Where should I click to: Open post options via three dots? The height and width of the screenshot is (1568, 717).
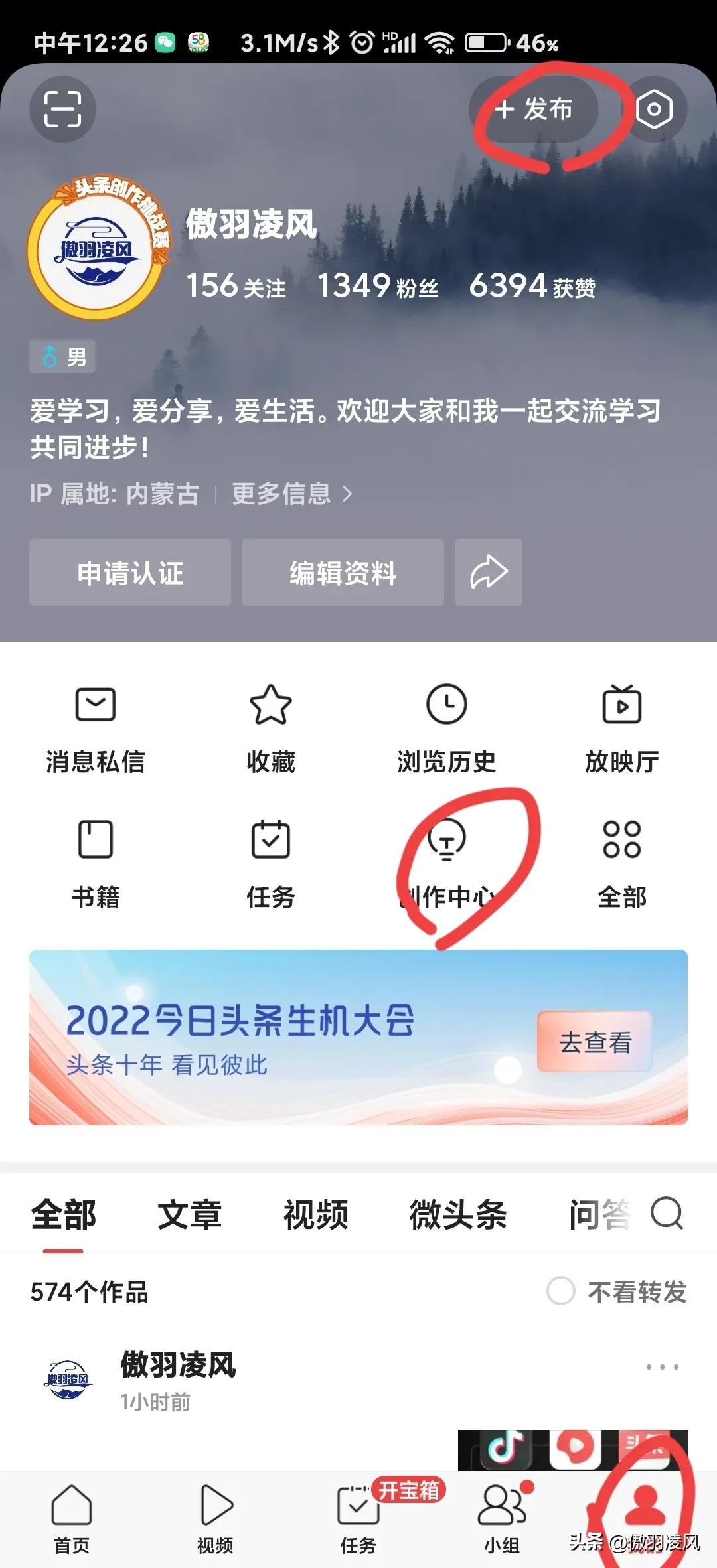pyautogui.click(x=661, y=1367)
